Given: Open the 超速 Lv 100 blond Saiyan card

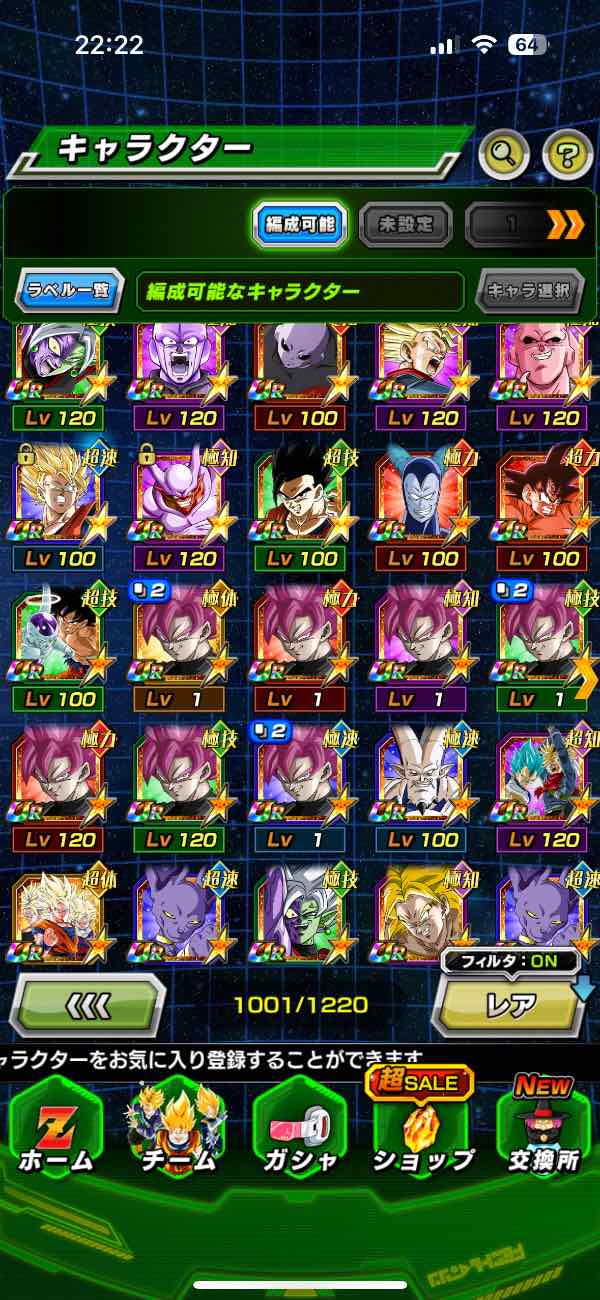Looking at the screenshot, I should tap(60, 500).
